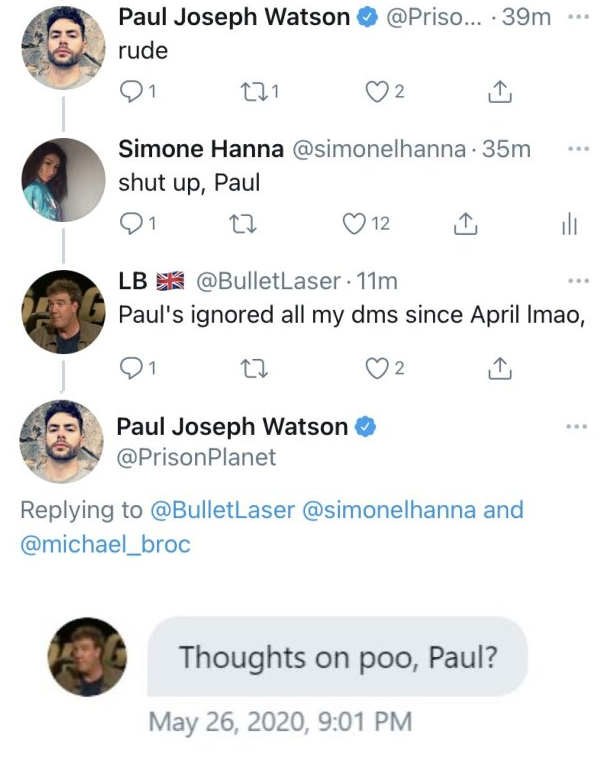603x763 pixels.
Task: Like Simone Hanna's "shut up, Paul" tweet
Action: point(357,224)
